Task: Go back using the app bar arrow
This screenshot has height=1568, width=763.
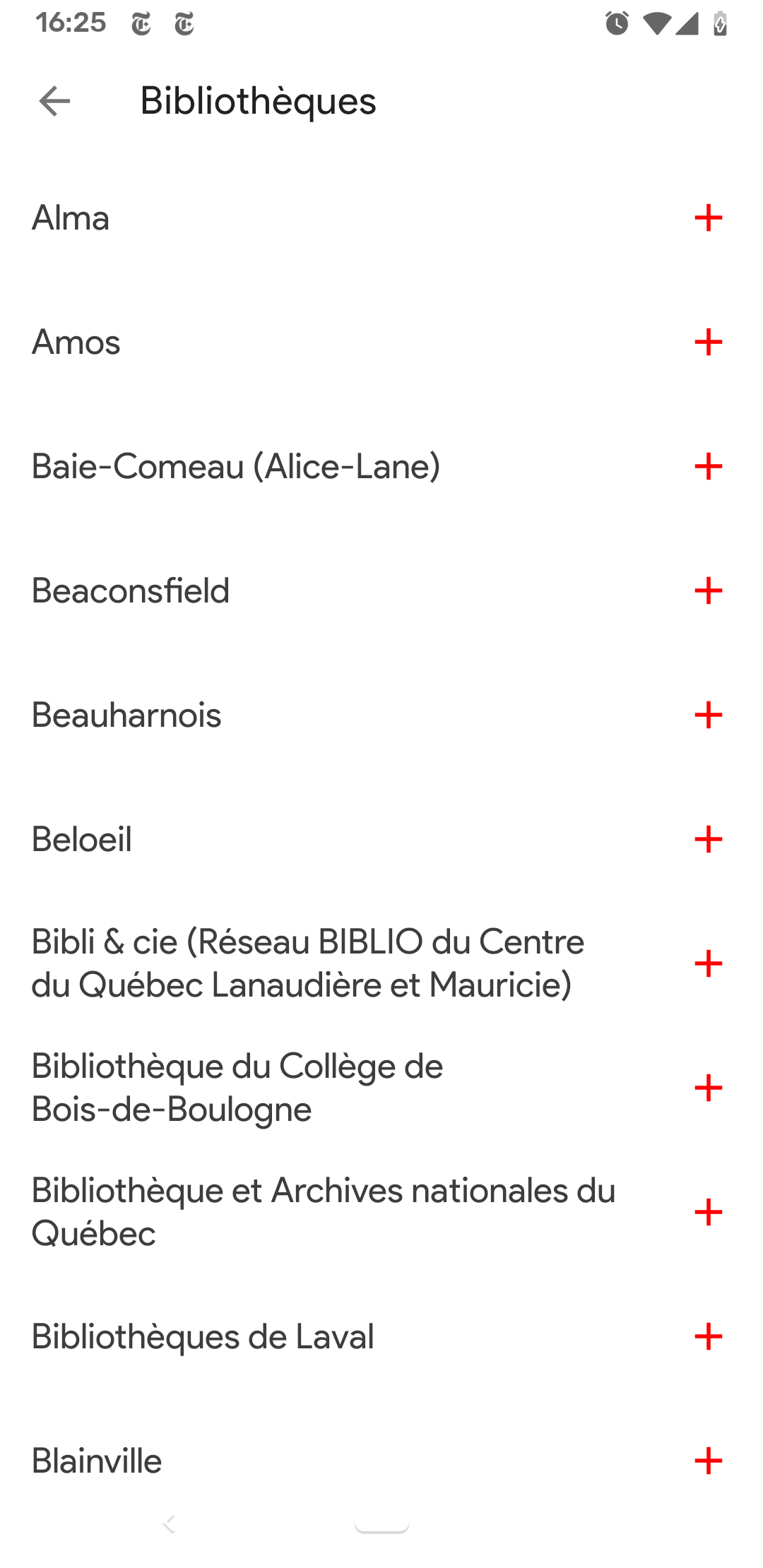Action: (54, 101)
